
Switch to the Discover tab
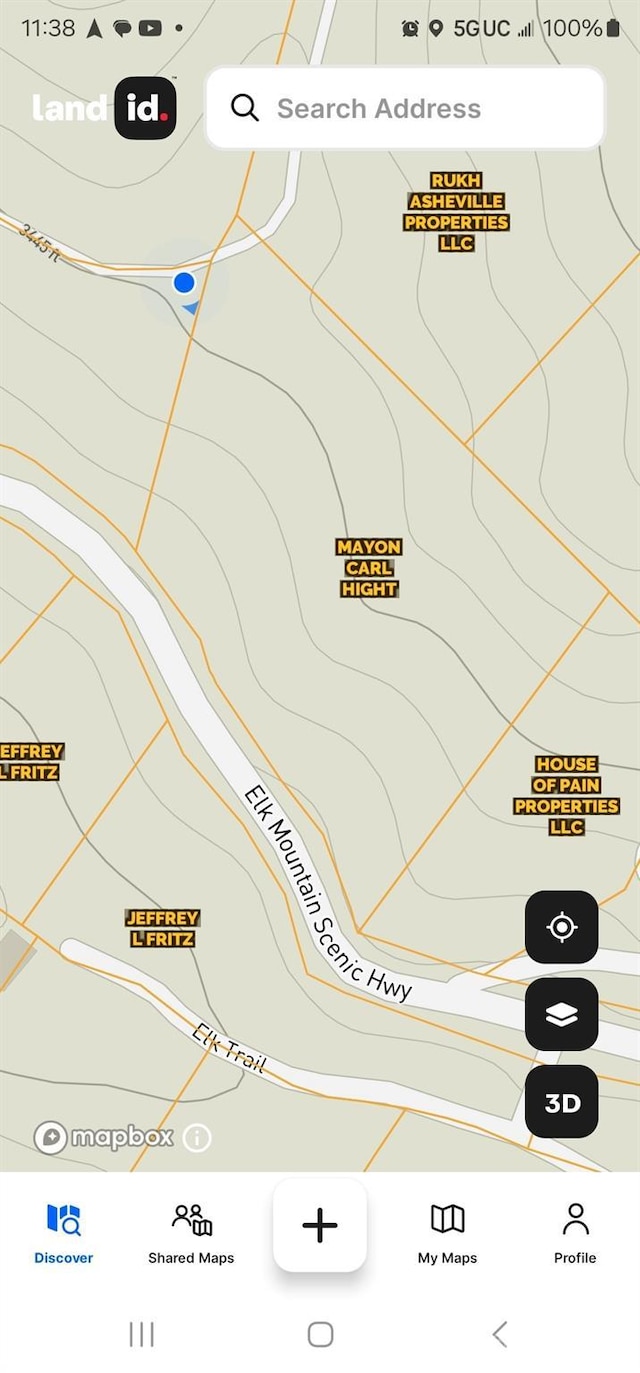coord(64,1233)
